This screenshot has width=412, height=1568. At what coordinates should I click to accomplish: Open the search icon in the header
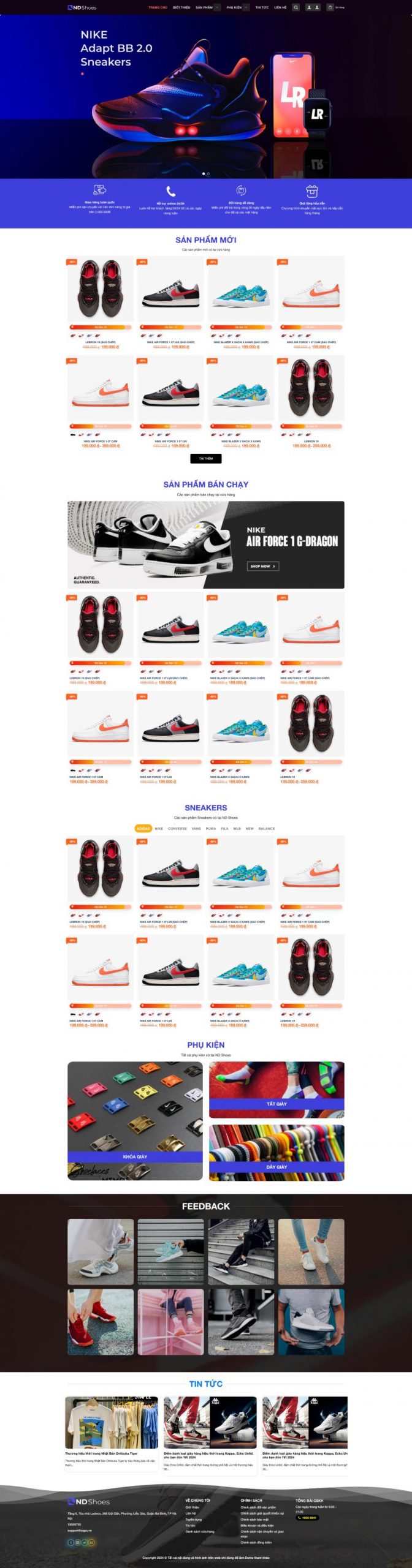tap(296, 7)
